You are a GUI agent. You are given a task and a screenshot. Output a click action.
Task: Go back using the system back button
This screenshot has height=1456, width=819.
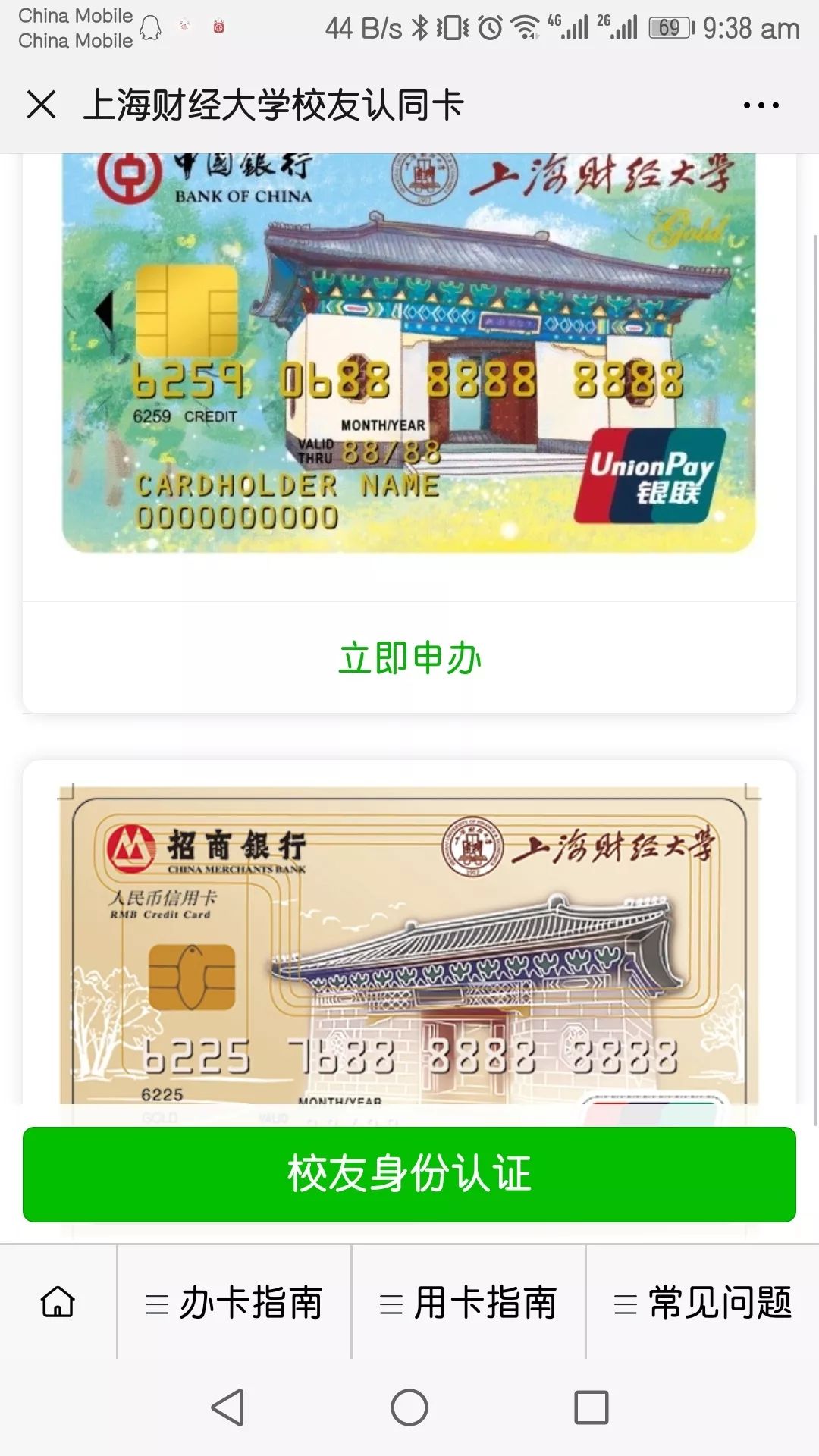coord(227,1407)
